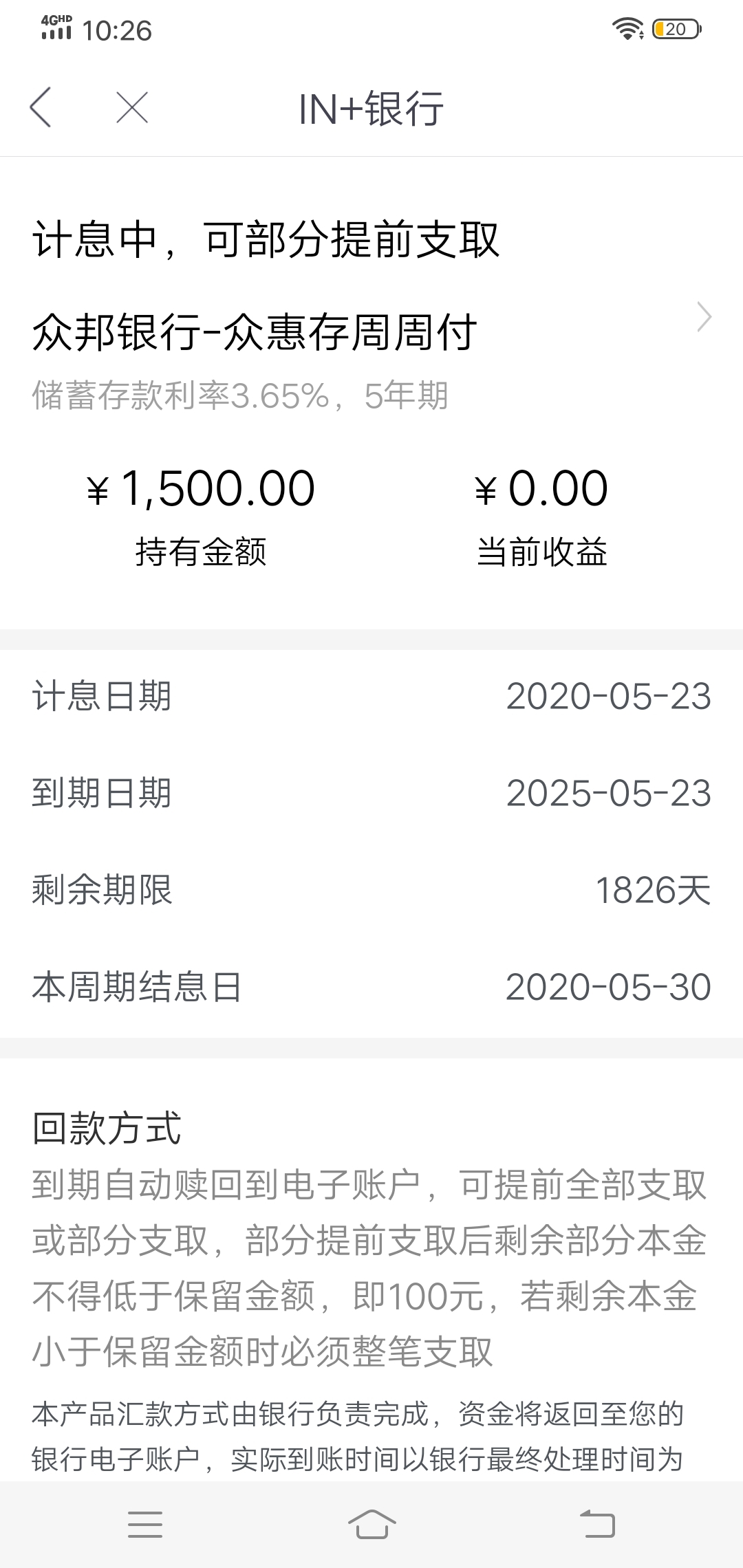Go back using the top-left arrow

click(x=41, y=108)
